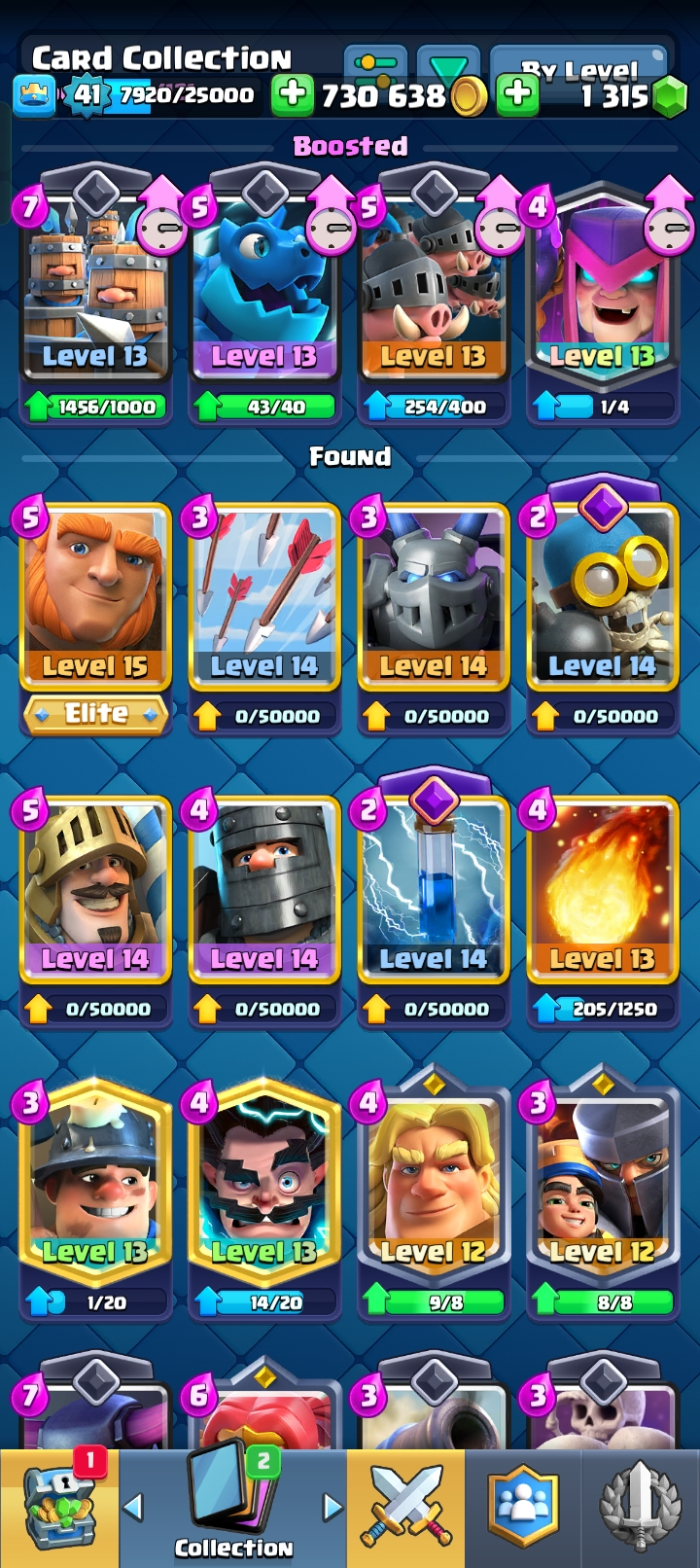Select the boosted Baby Dragon card

(263, 292)
